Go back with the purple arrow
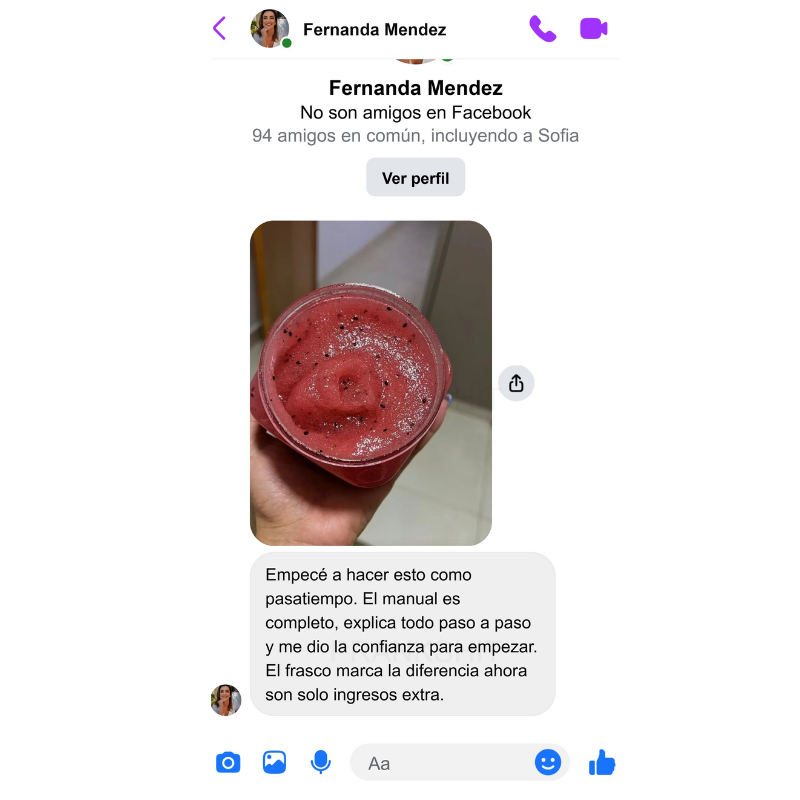Image resolution: width=800 pixels, height=800 pixels. pos(220,28)
